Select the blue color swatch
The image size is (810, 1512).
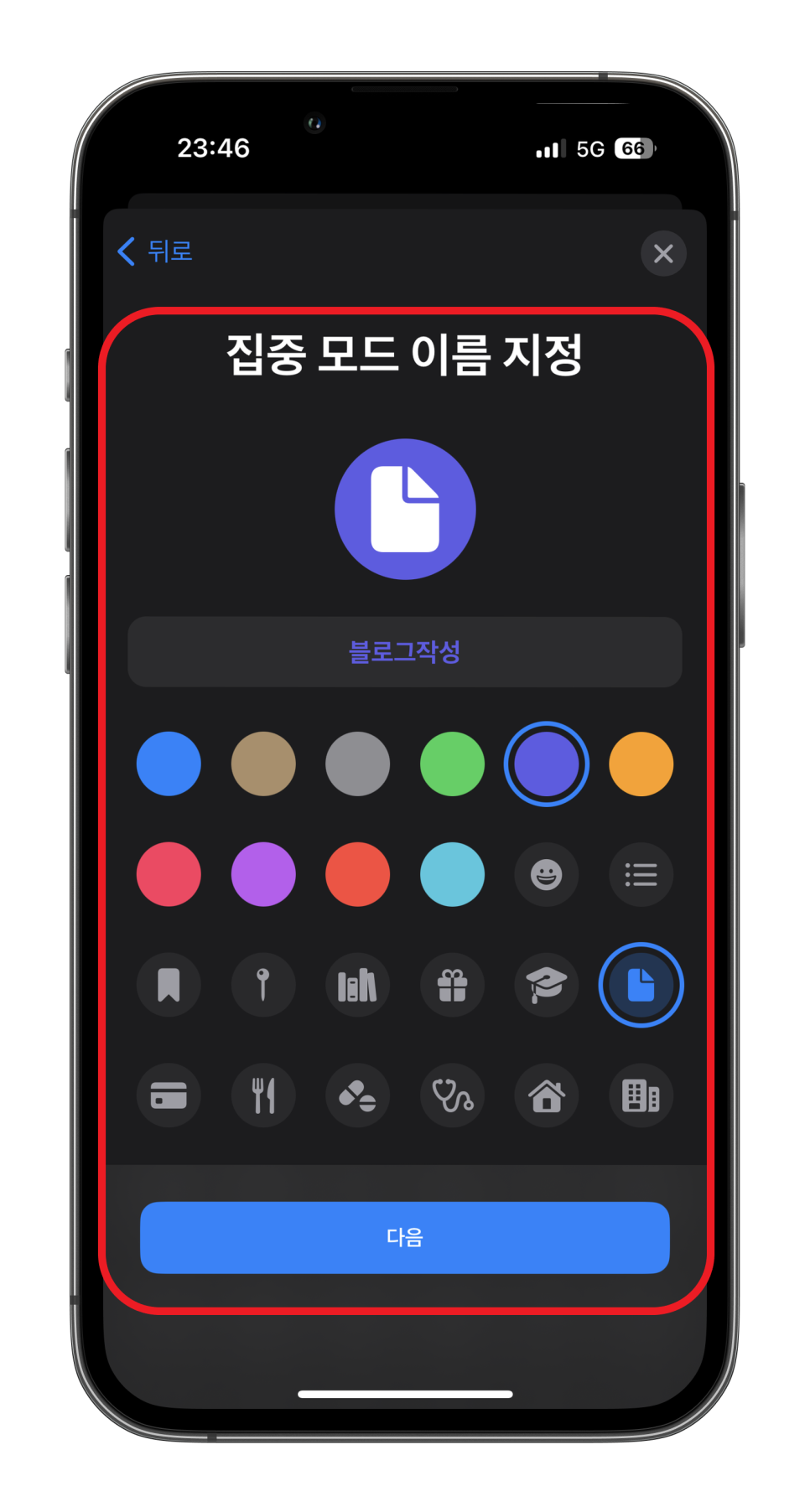pos(169,764)
